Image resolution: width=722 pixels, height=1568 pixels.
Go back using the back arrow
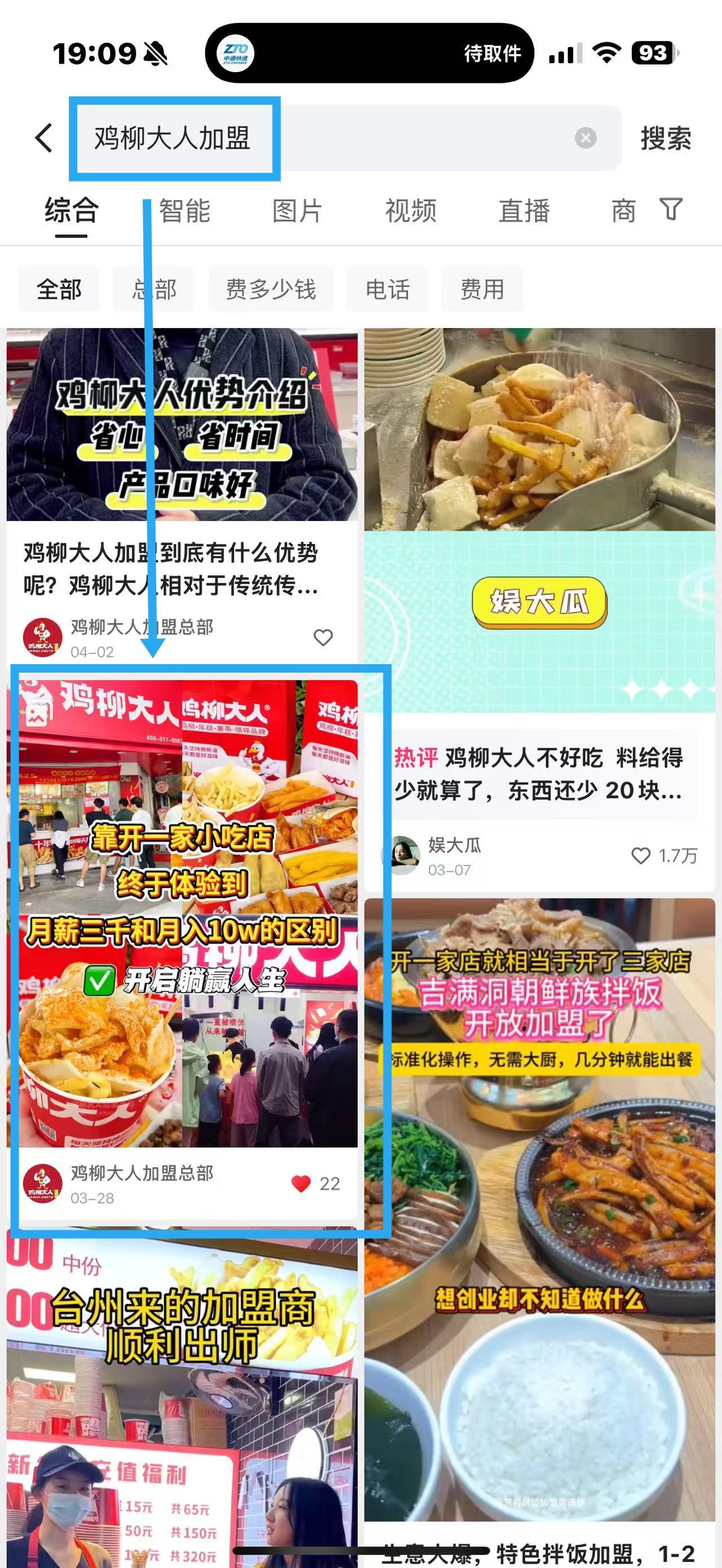pos(44,138)
